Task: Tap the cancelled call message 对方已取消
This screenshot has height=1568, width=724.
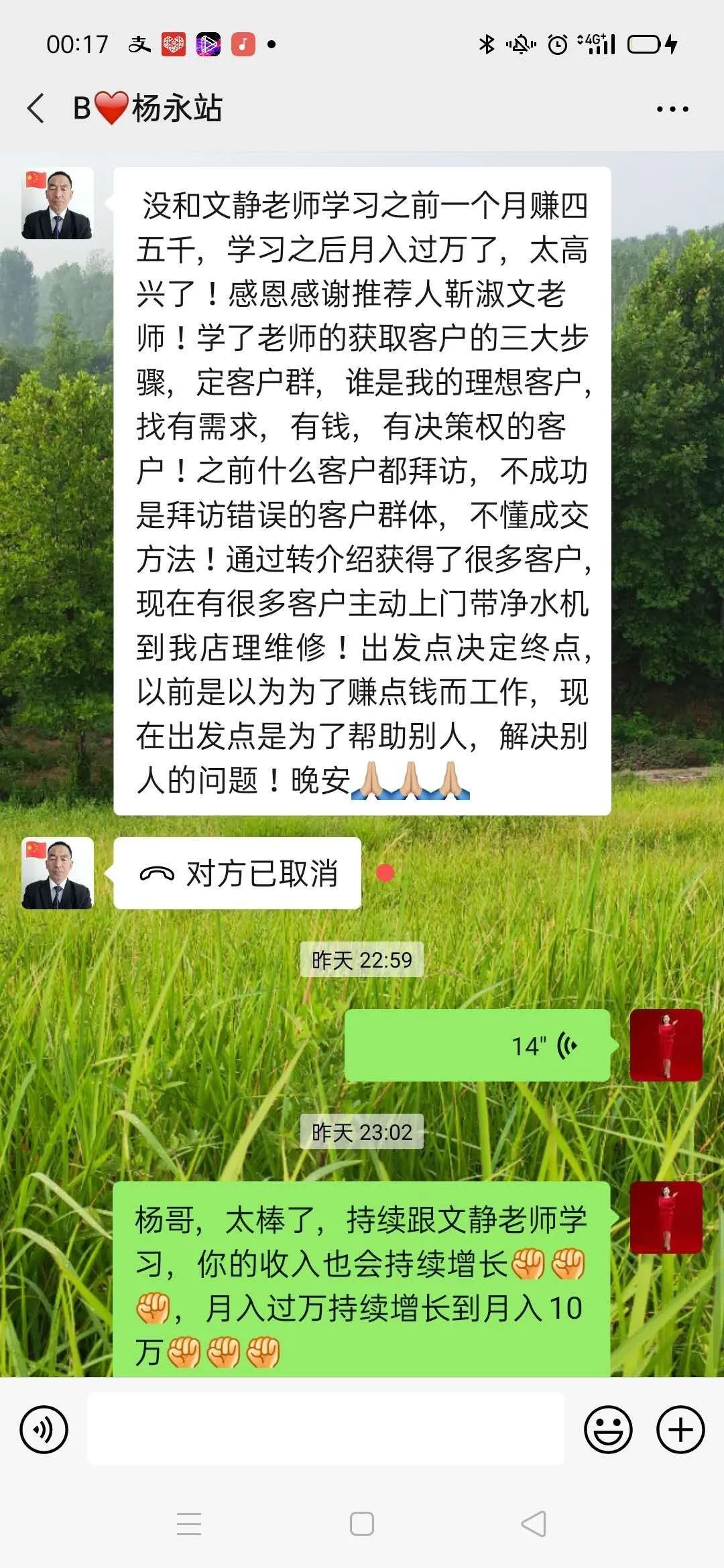Action: [237, 873]
